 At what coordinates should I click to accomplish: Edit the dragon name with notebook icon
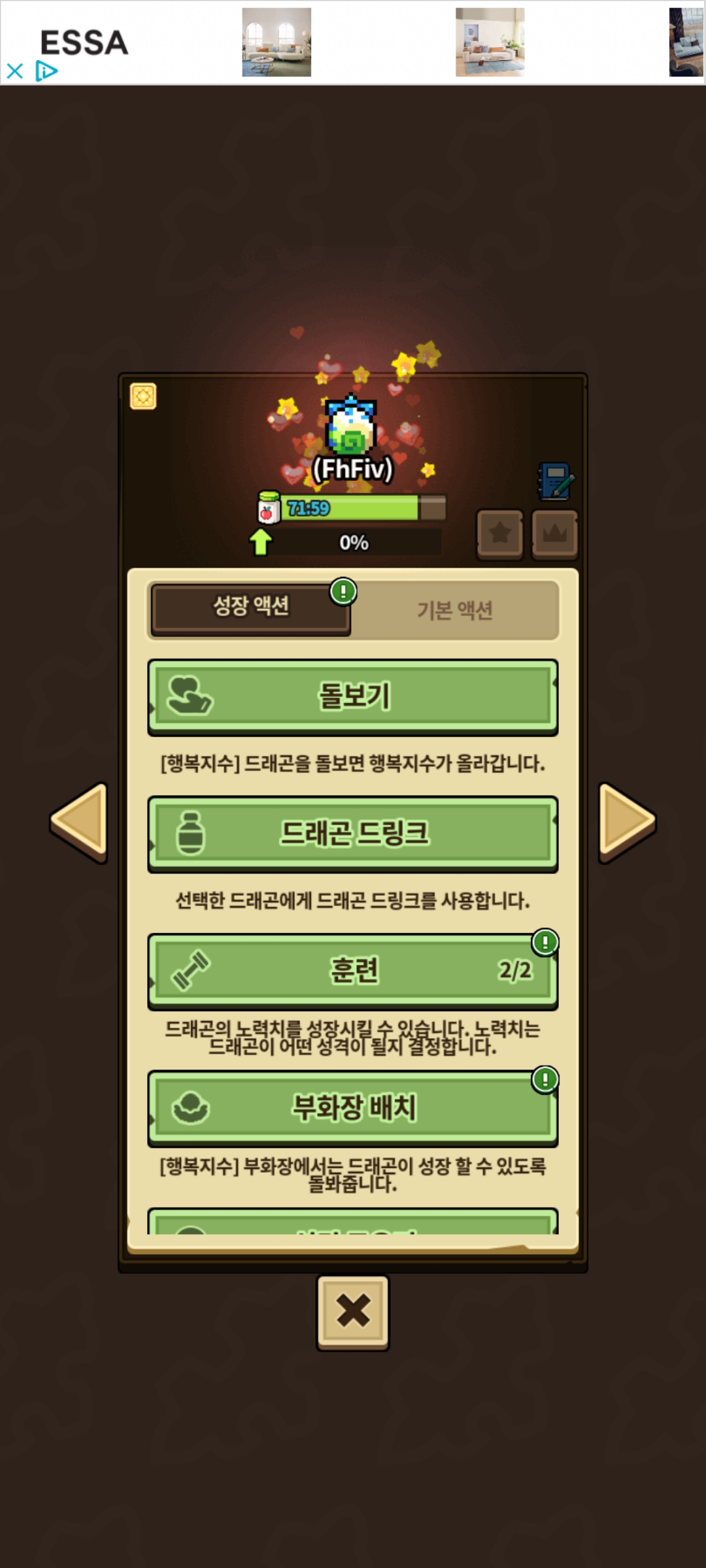point(556,482)
